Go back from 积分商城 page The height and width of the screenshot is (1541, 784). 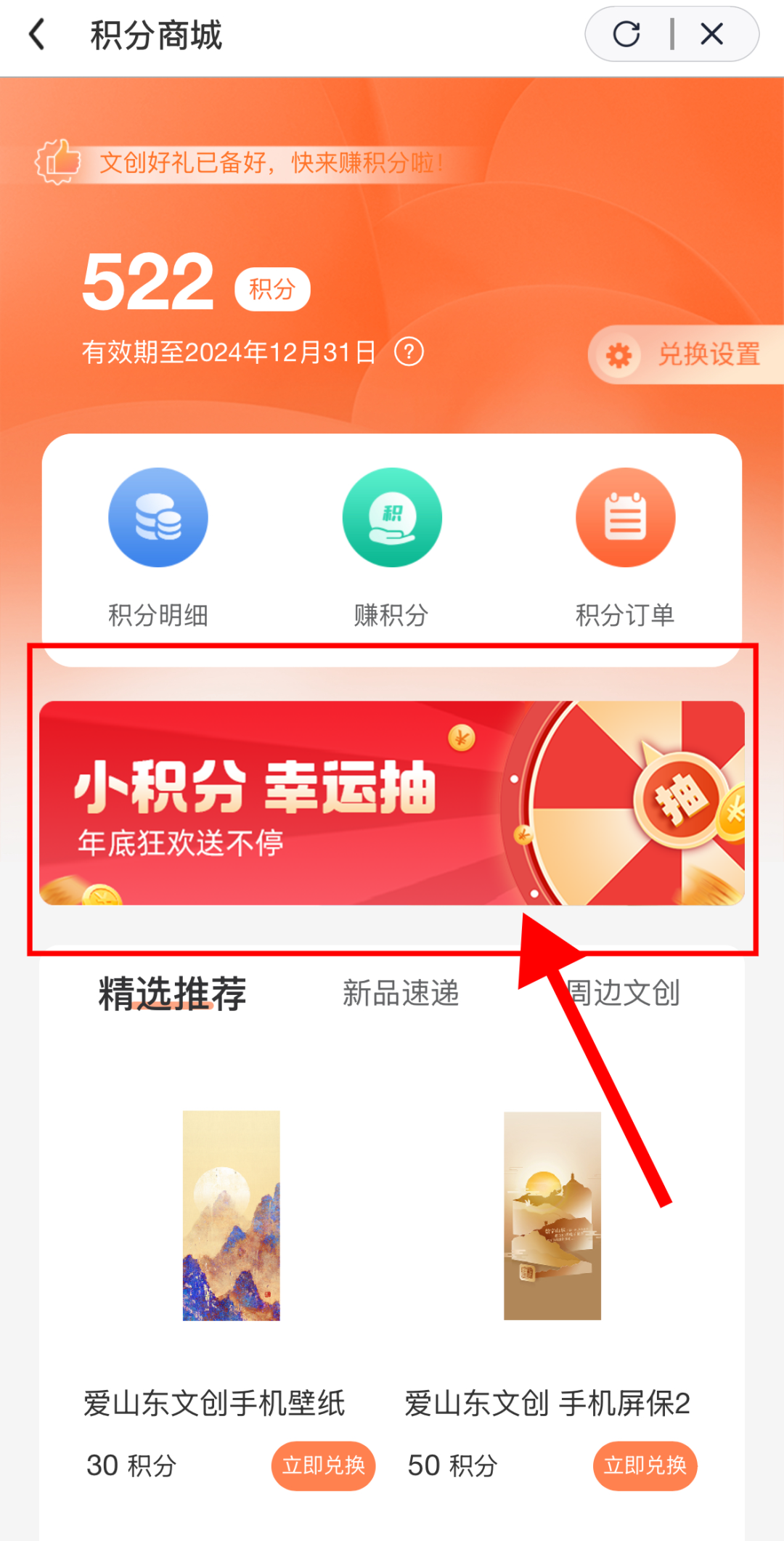(x=38, y=35)
